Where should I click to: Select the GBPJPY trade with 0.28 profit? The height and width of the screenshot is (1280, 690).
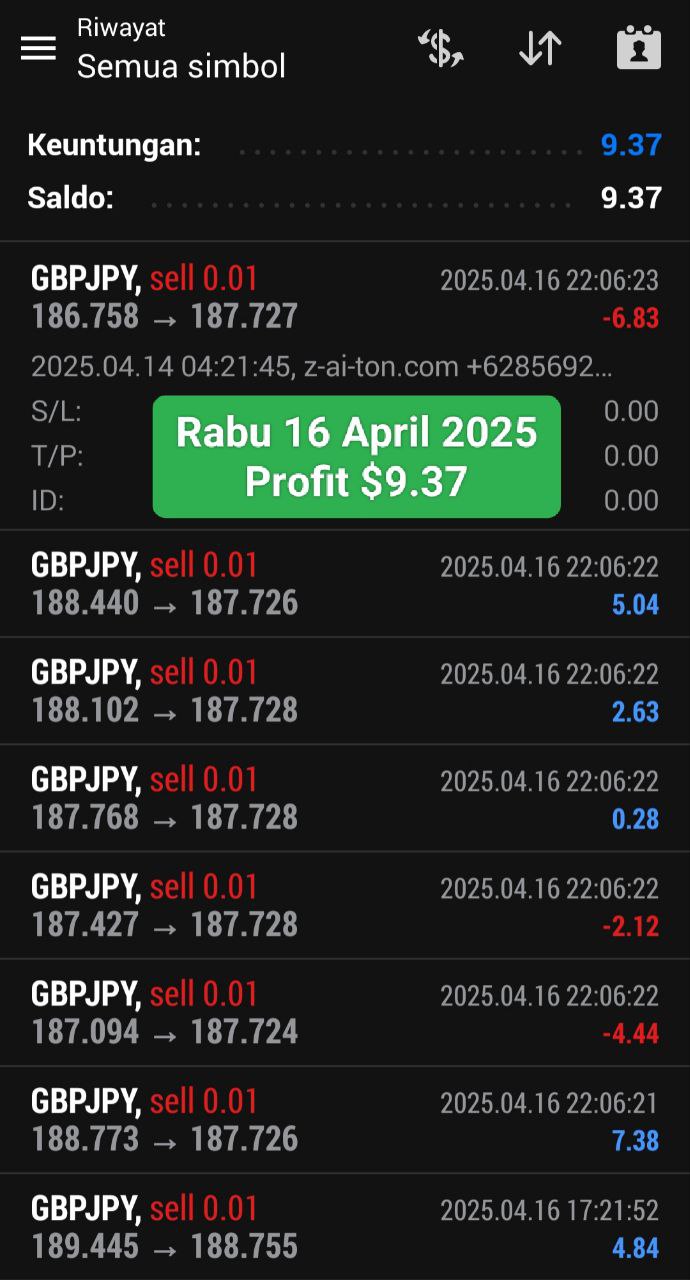coord(345,798)
